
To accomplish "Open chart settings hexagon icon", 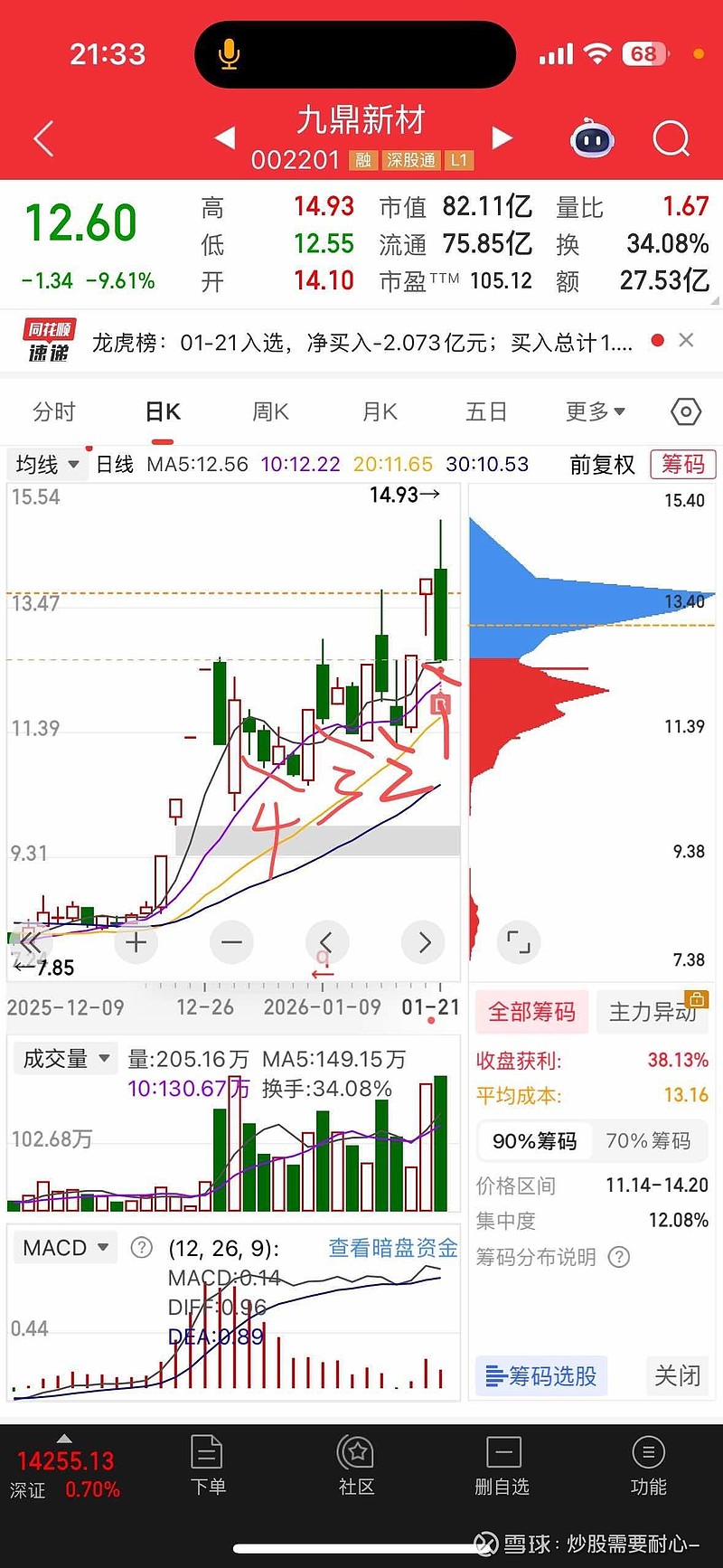I will click(x=686, y=412).
